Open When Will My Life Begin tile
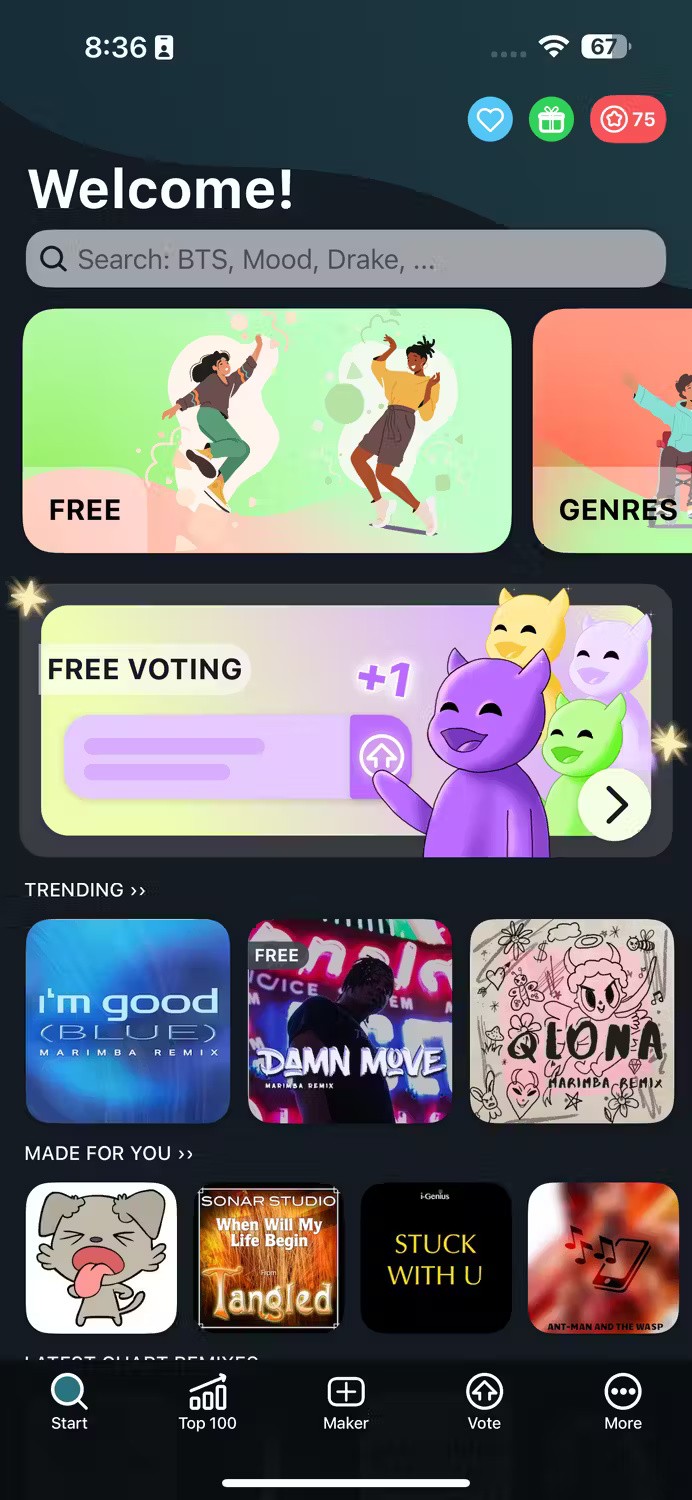This screenshot has width=692, height=1500. (268, 1258)
